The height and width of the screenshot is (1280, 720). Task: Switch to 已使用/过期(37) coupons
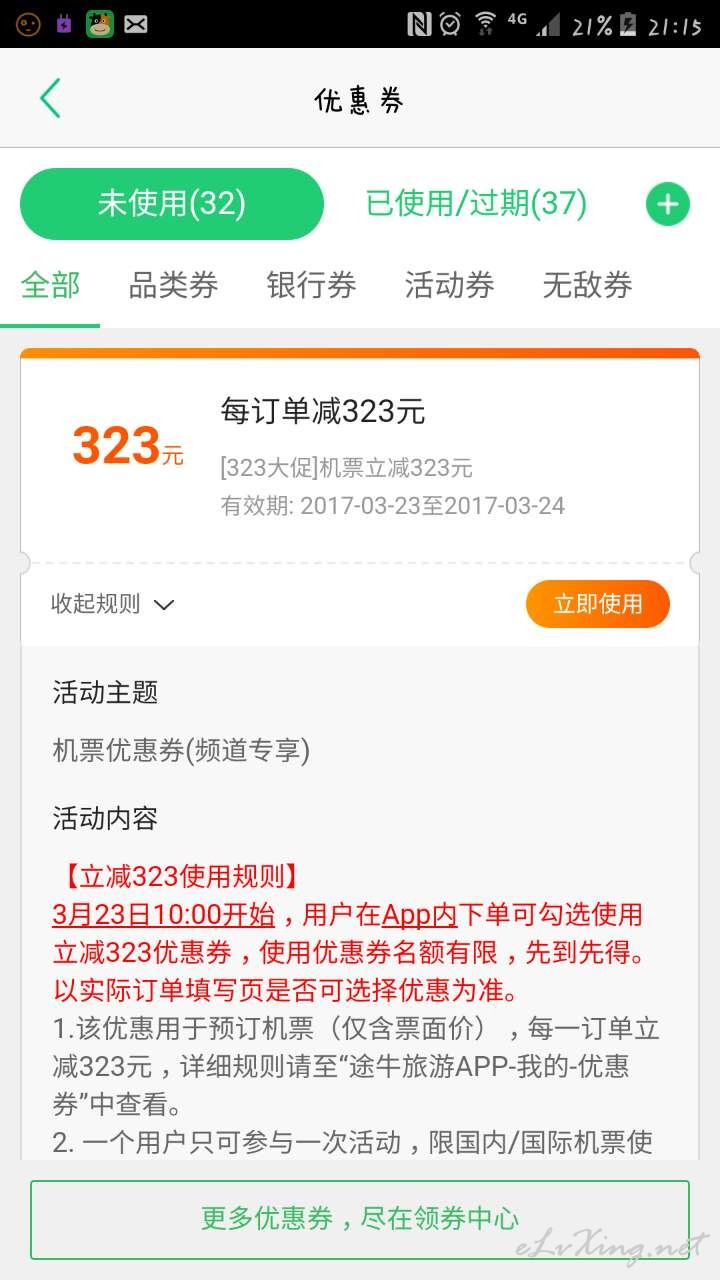tap(476, 204)
